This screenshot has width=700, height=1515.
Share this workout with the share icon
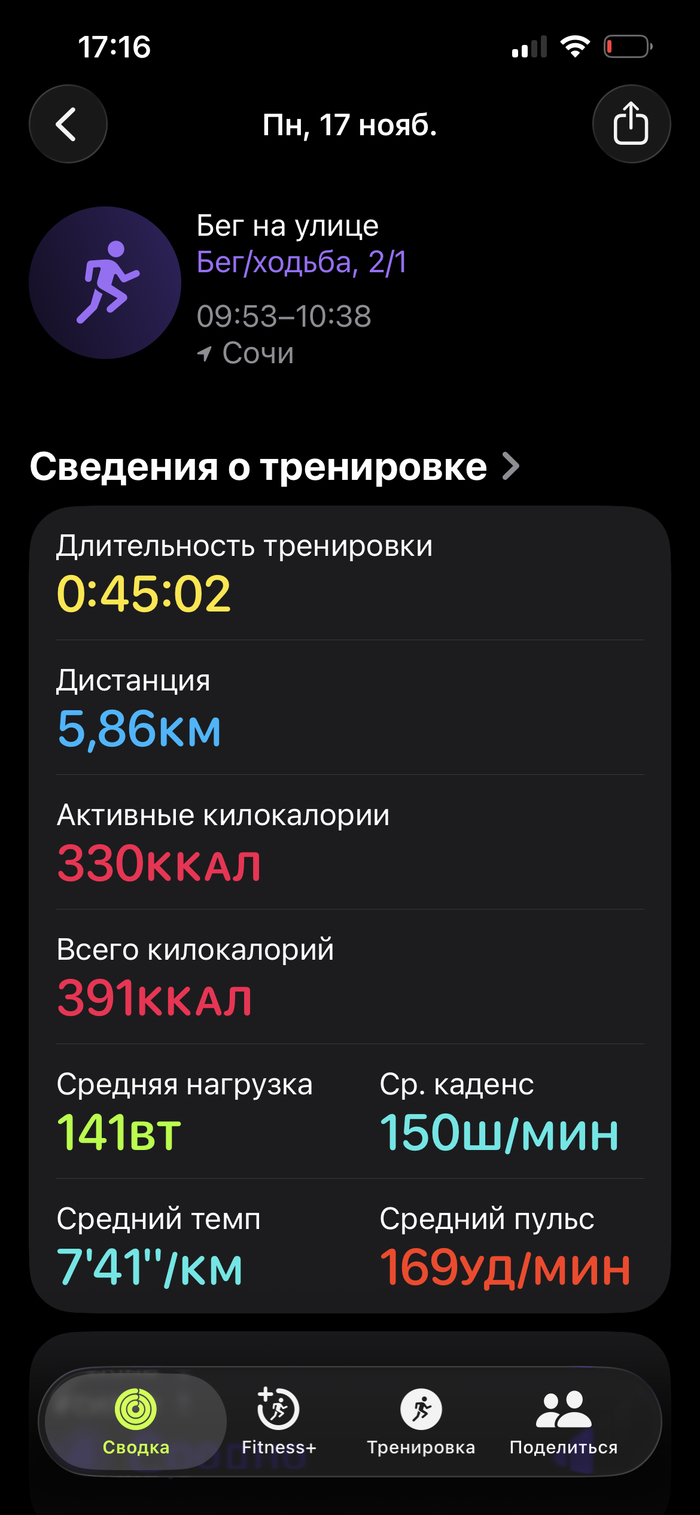coord(631,125)
